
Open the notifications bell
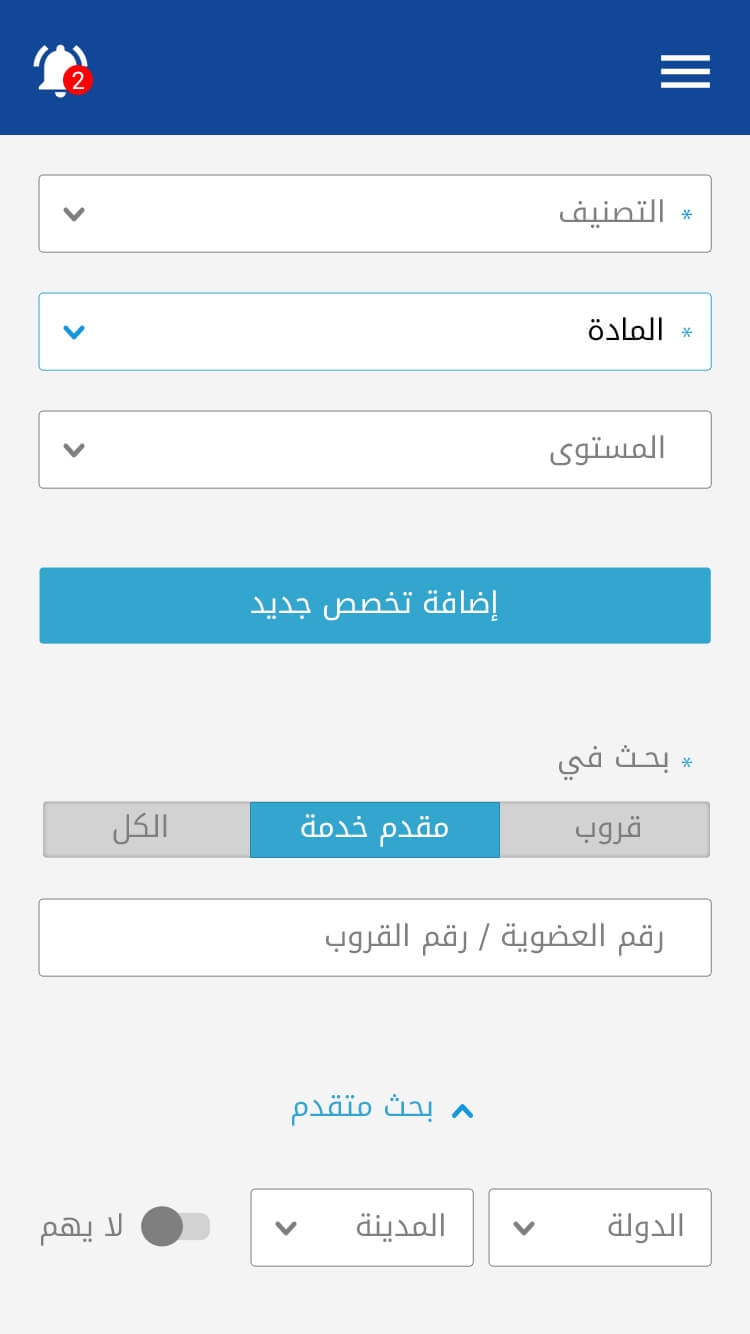click(x=62, y=71)
